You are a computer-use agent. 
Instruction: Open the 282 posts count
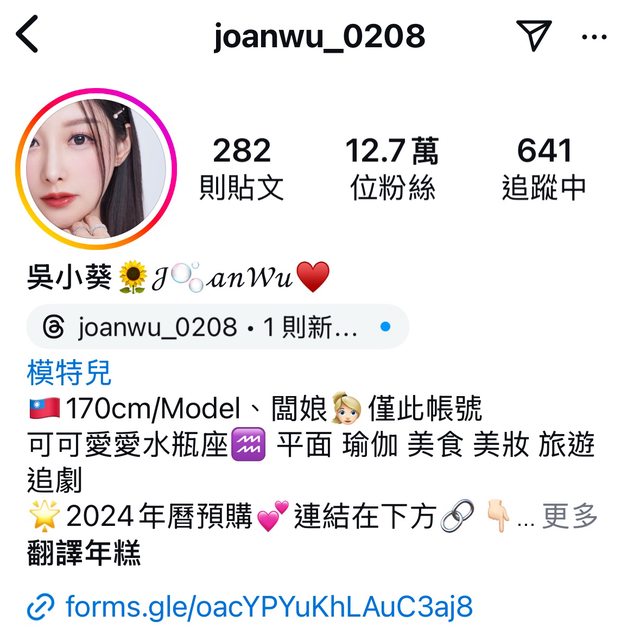click(x=241, y=168)
